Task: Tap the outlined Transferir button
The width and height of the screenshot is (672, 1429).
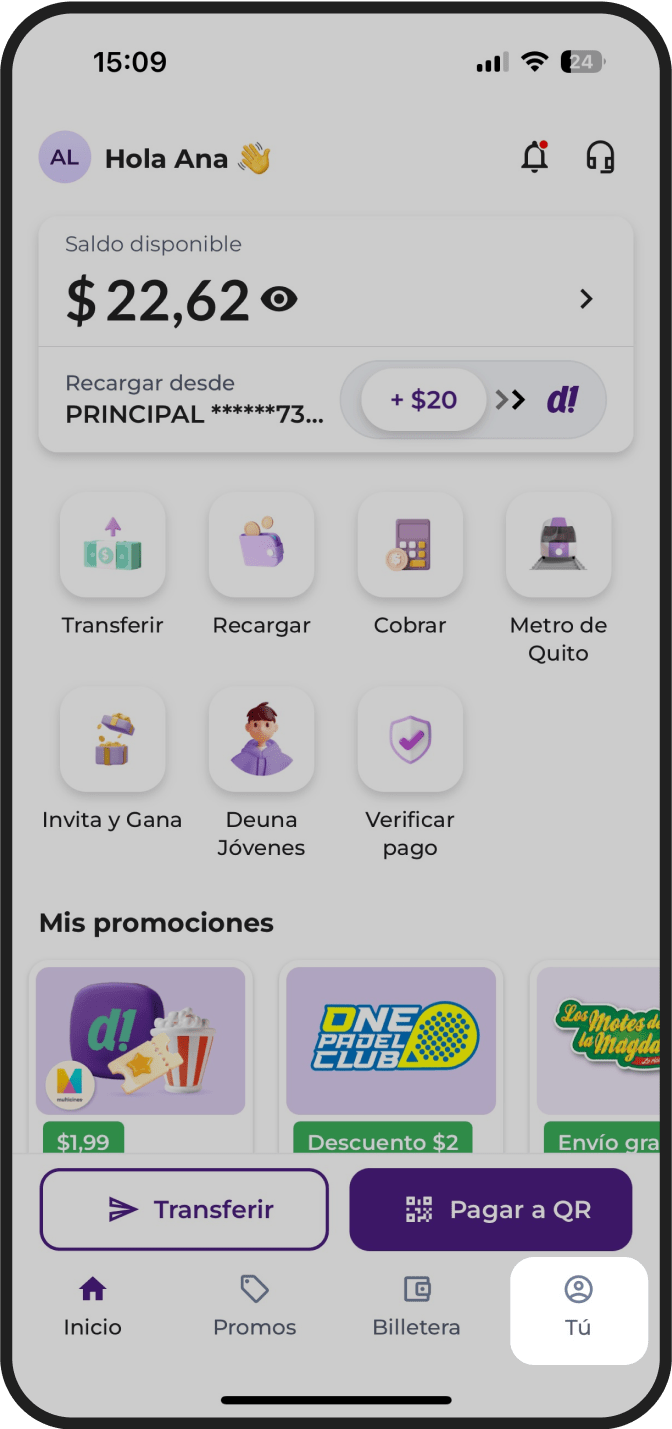Action: coord(184,1210)
